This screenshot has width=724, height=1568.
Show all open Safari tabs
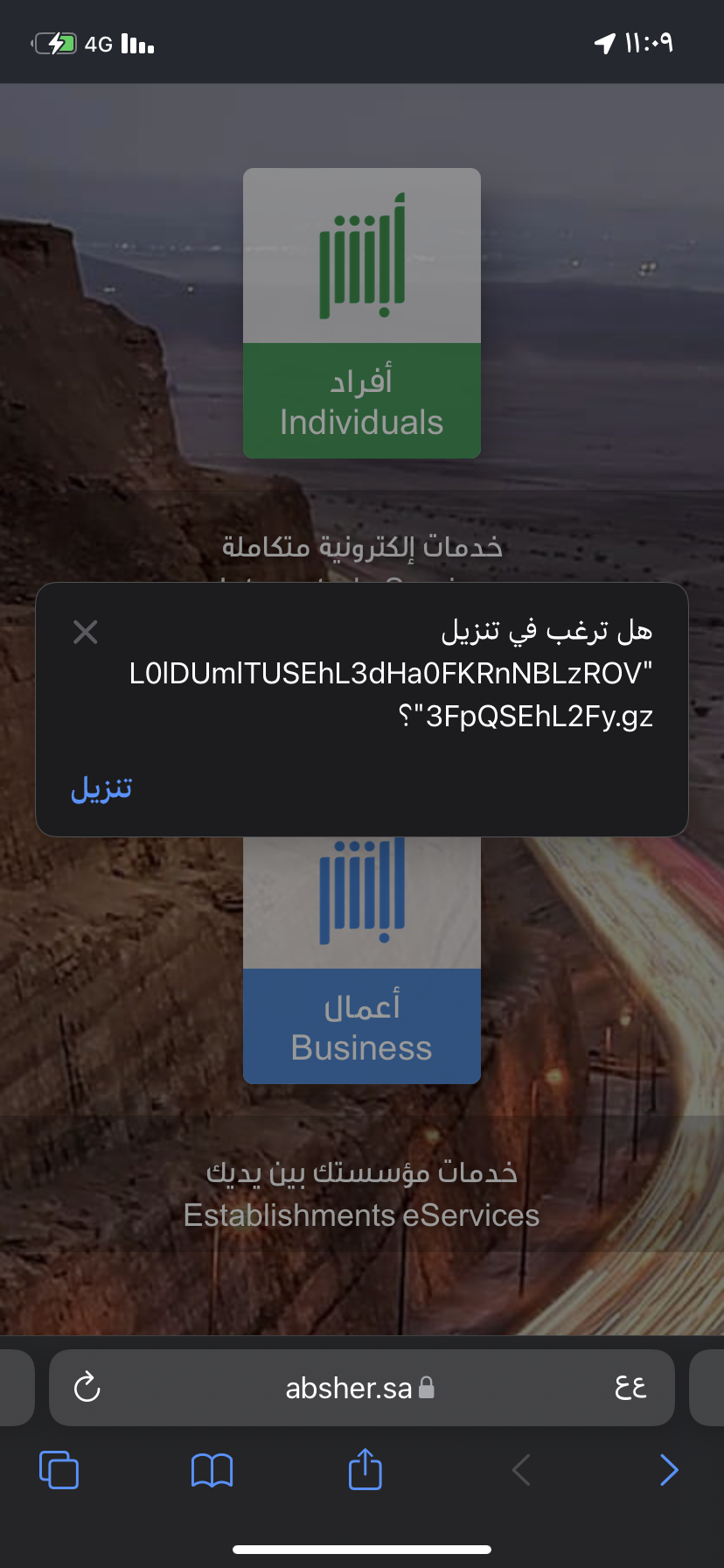pyautogui.click(x=59, y=1470)
